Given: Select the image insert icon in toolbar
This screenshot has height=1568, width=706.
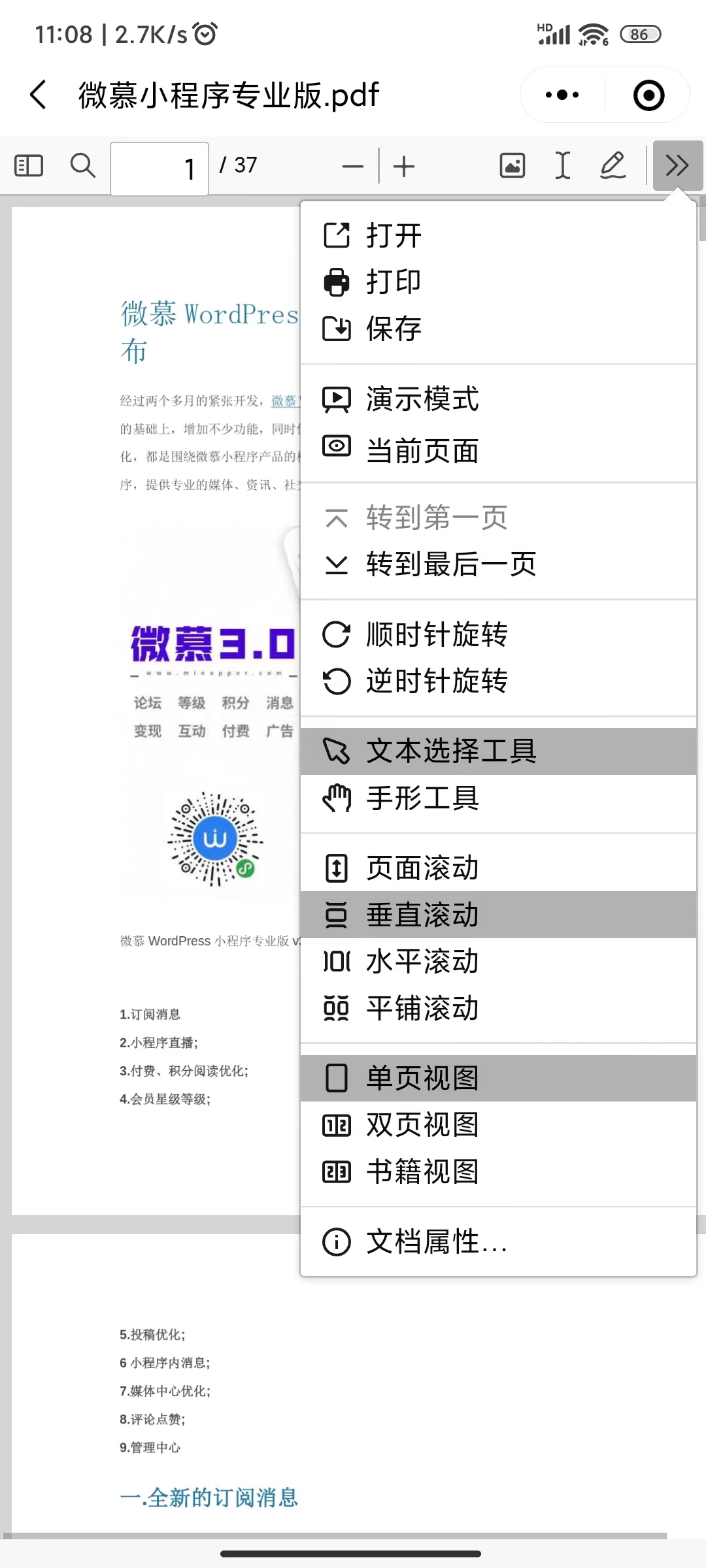Looking at the screenshot, I should pyautogui.click(x=513, y=165).
